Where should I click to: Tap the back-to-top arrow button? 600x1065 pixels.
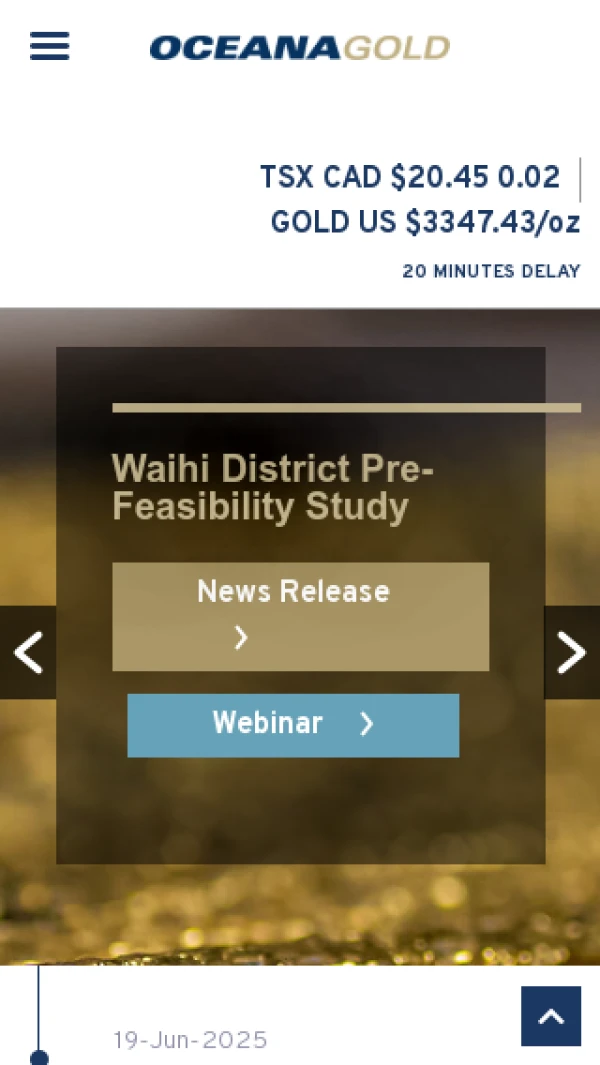(x=551, y=1016)
